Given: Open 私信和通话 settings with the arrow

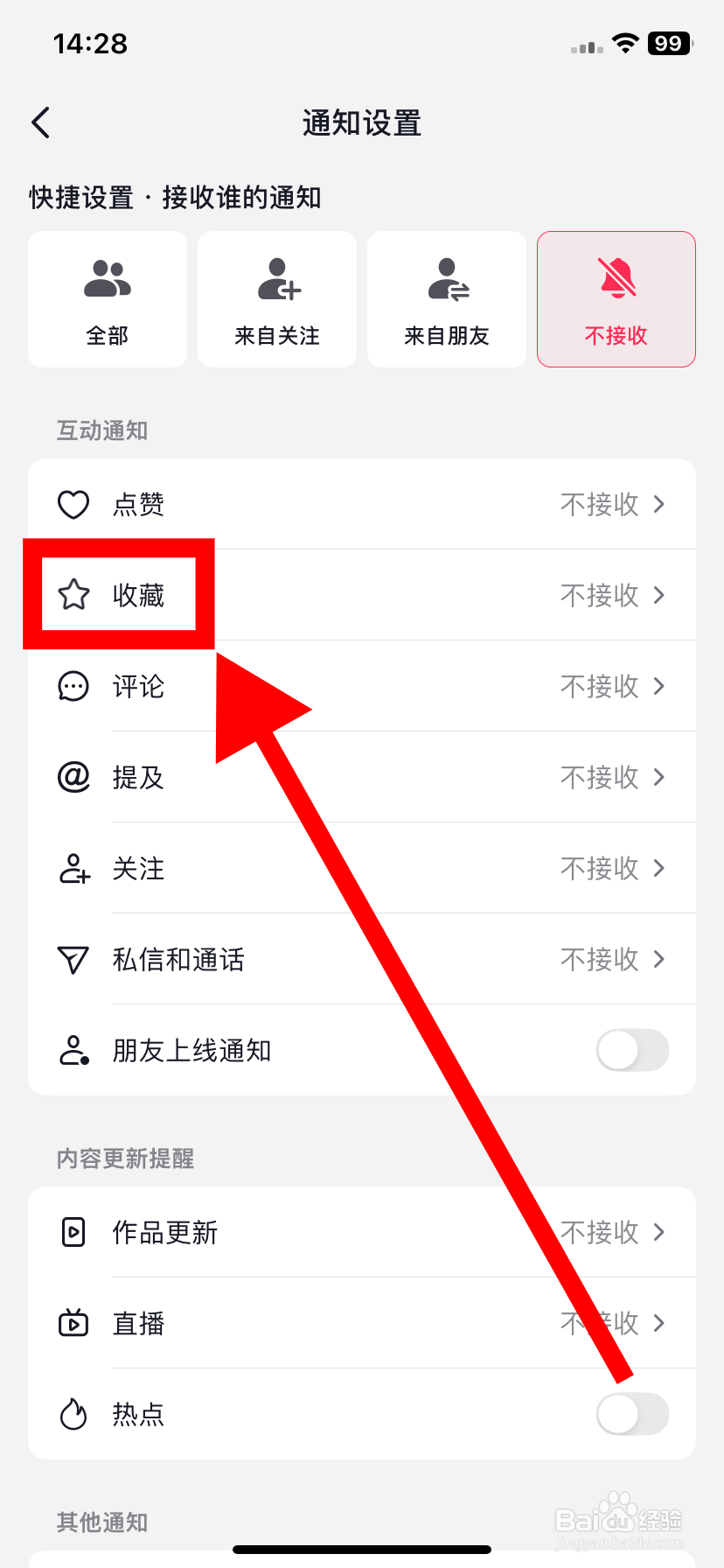Looking at the screenshot, I should point(659,959).
